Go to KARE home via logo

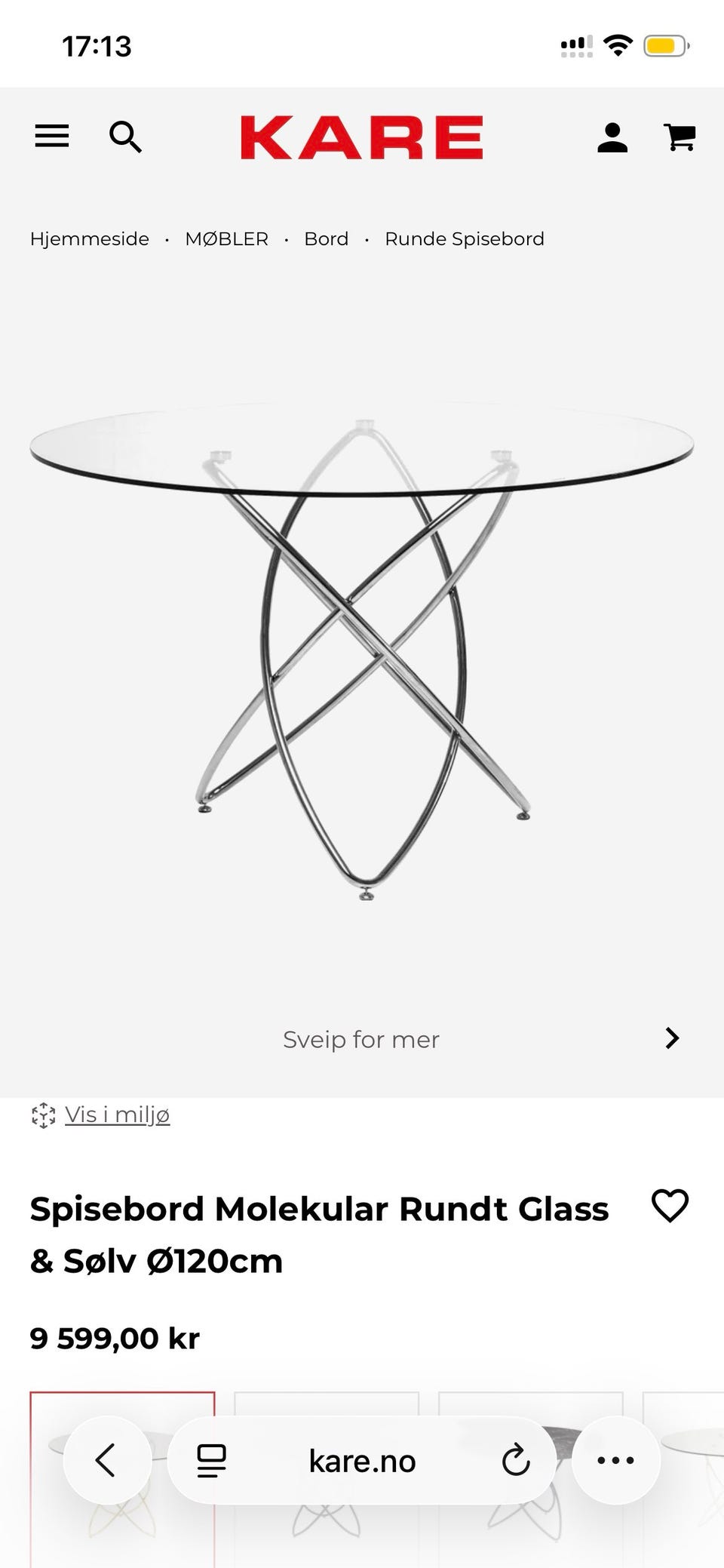click(x=362, y=137)
